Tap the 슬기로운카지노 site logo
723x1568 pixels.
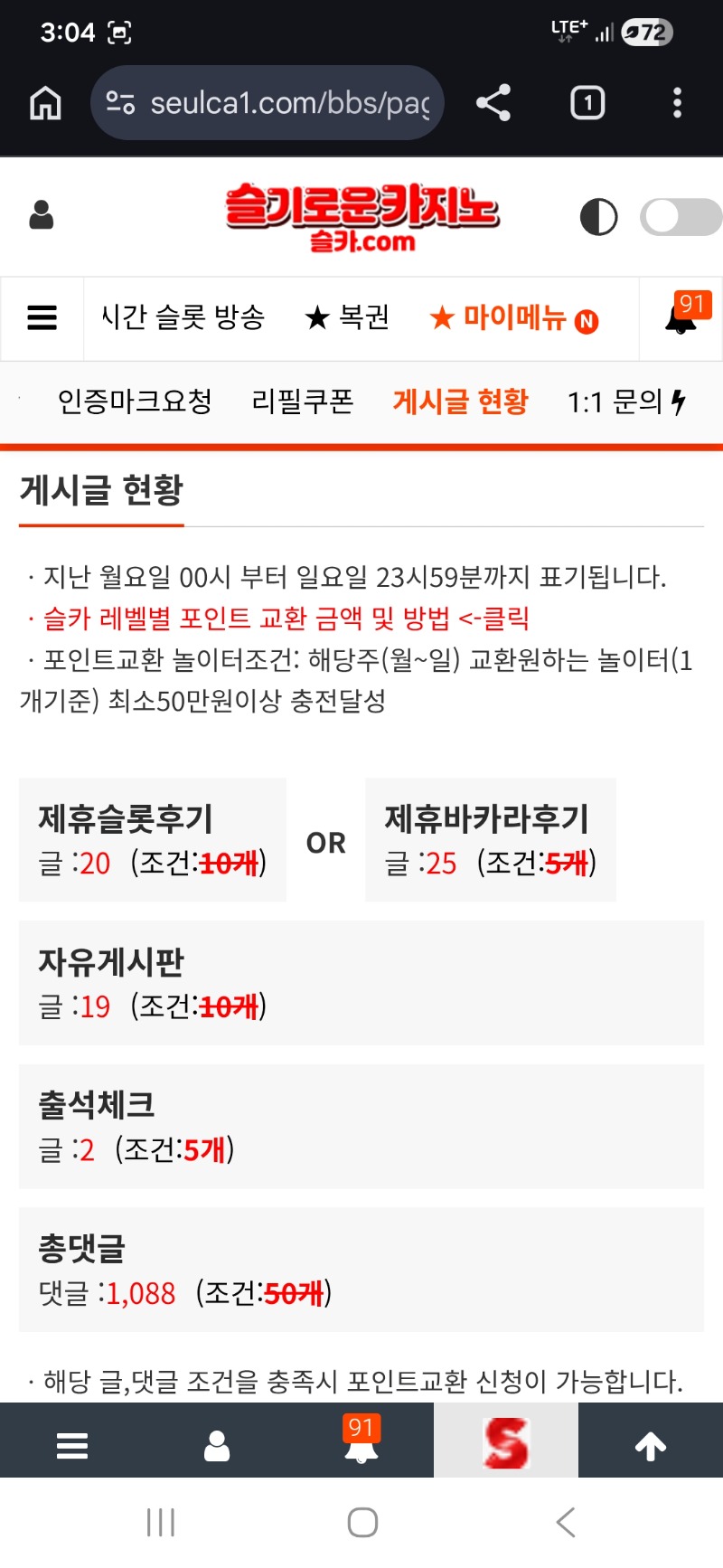click(x=361, y=217)
